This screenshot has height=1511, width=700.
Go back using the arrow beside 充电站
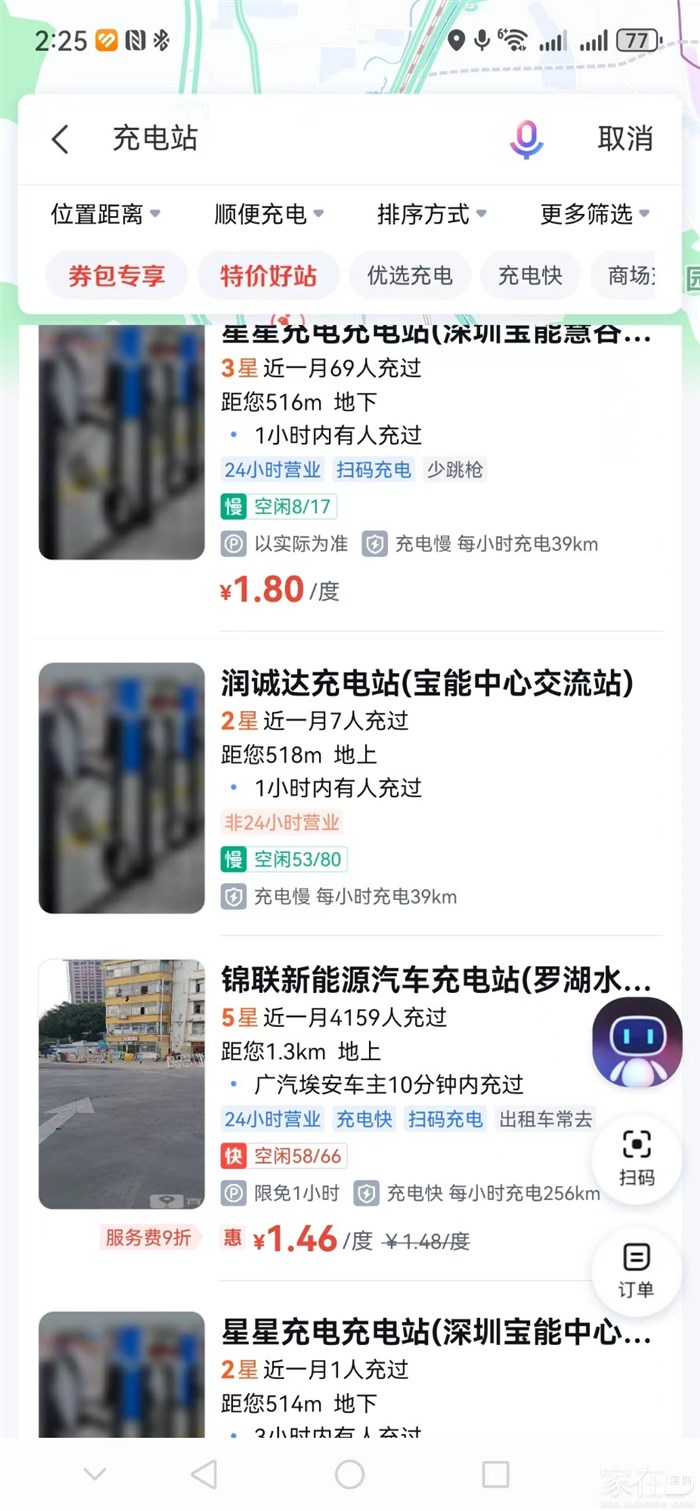[x=61, y=139]
